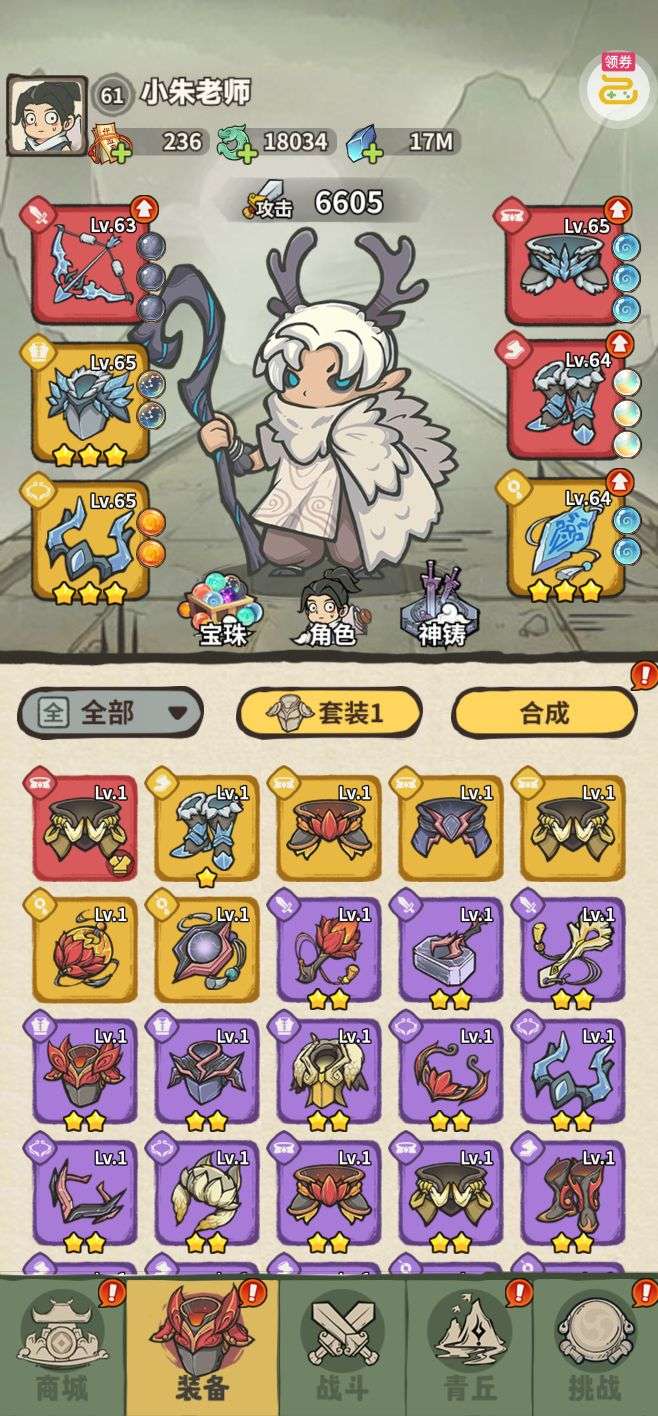Open the 宝珠 orb menu
The width and height of the screenshot is (658, 1416).
click(x=221, y=611)
